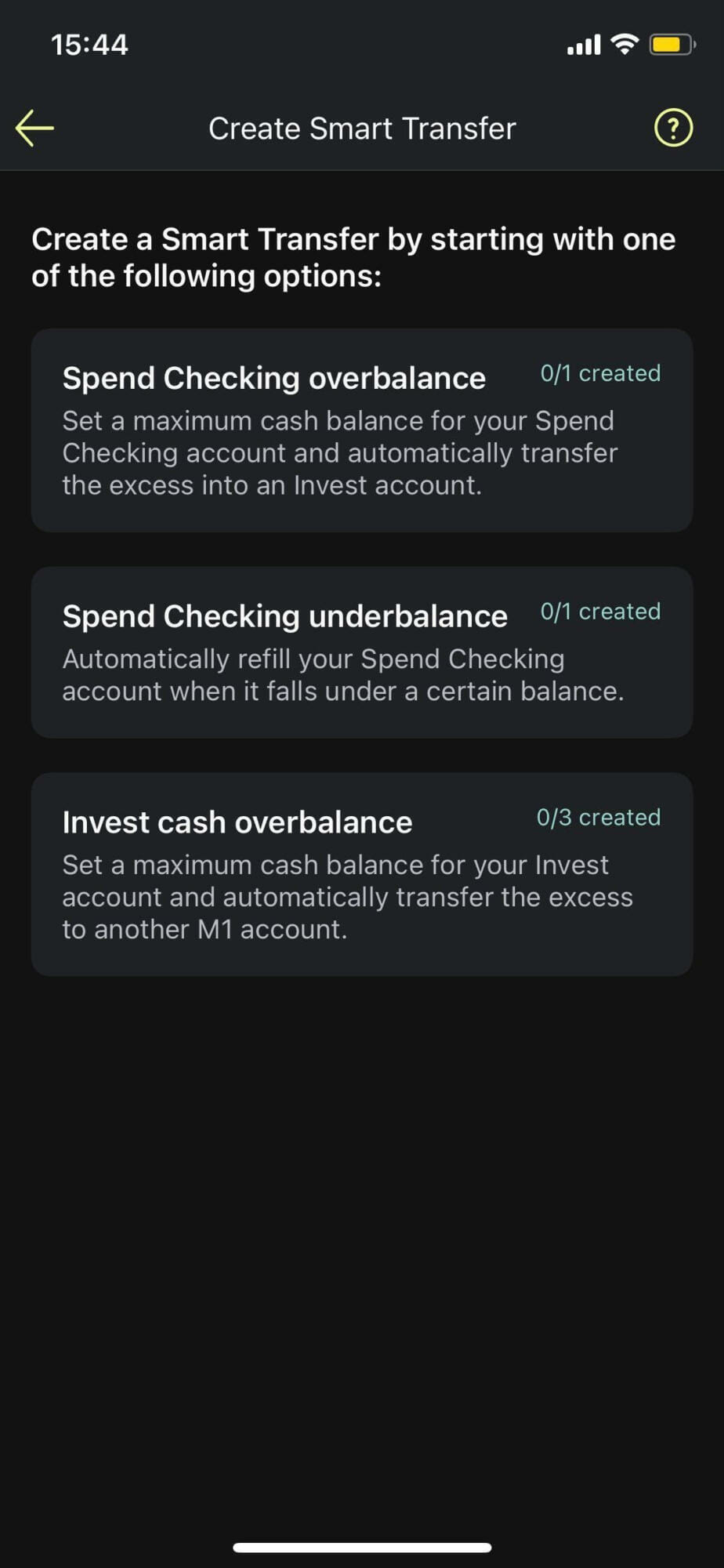Tap the Spend Checking overbalance heading
The height and width of the screenshot is (1568, 724).
pos(273,378)
